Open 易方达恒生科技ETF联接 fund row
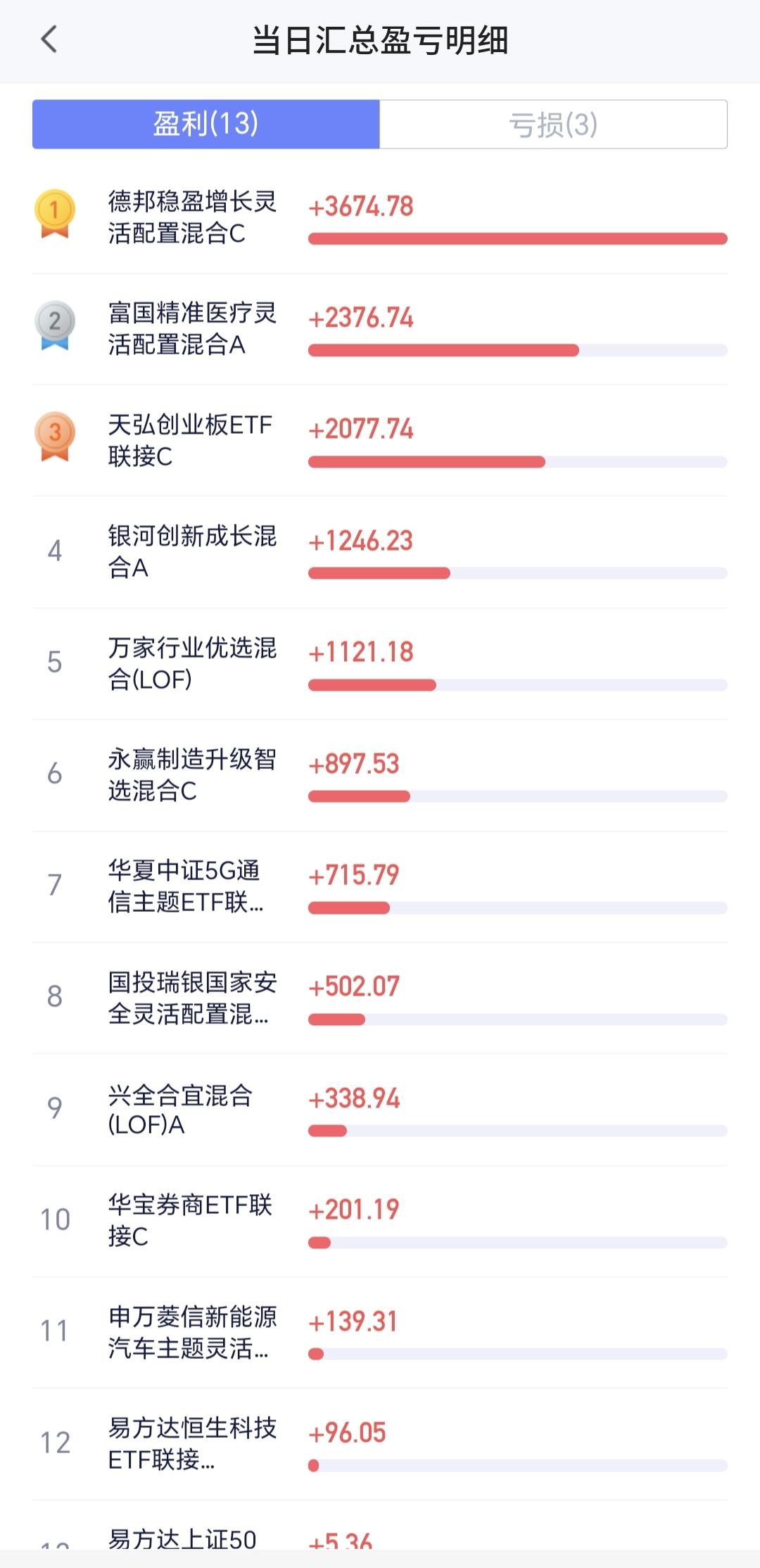Screen dimensions: 760x1568 click(380, 1444)
